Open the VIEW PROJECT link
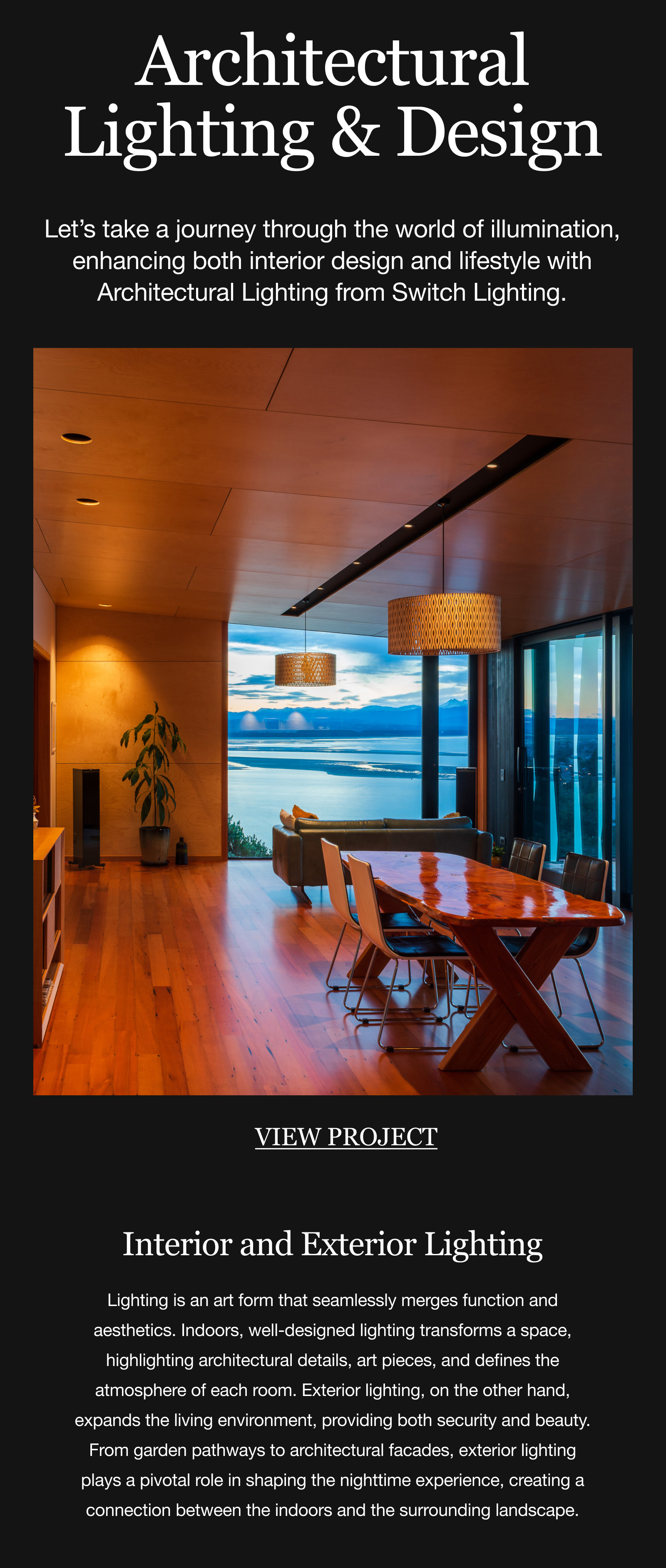This screenshot has height=1568, width=666. 345,1137
